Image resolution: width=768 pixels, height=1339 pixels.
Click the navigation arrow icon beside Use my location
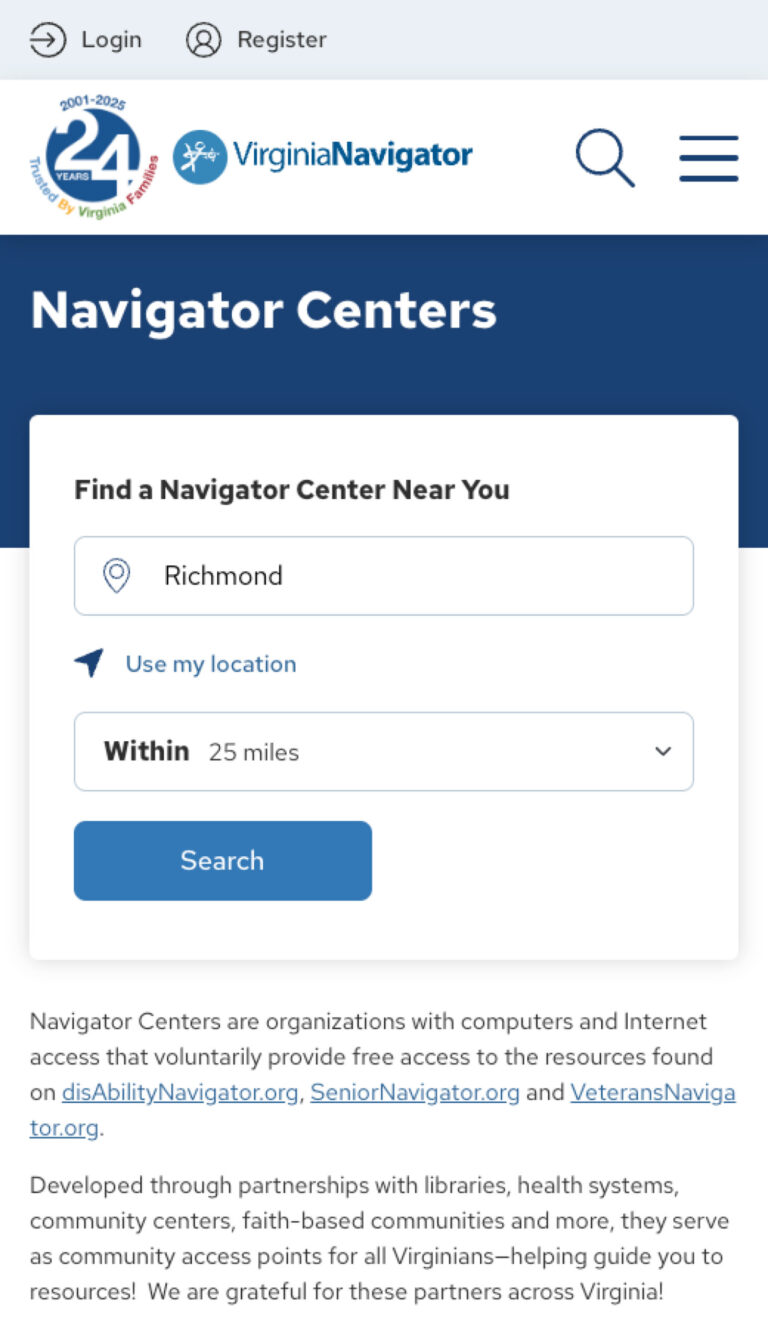point(89,662)
